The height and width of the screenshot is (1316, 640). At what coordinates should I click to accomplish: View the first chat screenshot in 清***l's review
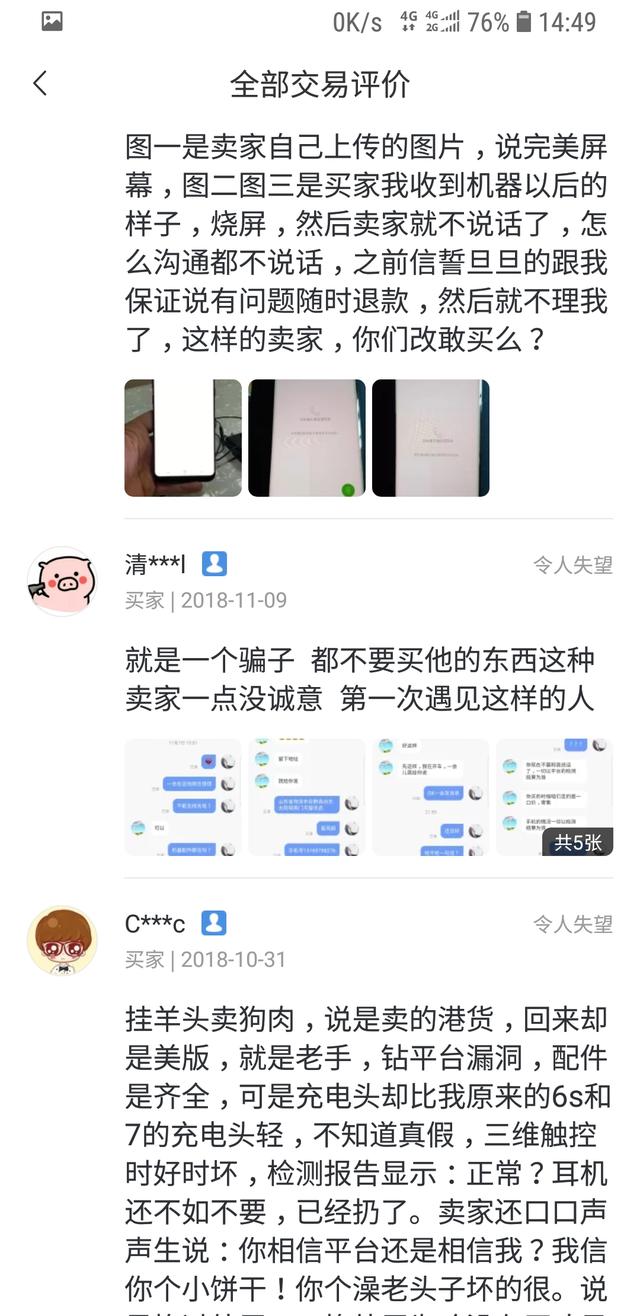[x=183, y=797]
